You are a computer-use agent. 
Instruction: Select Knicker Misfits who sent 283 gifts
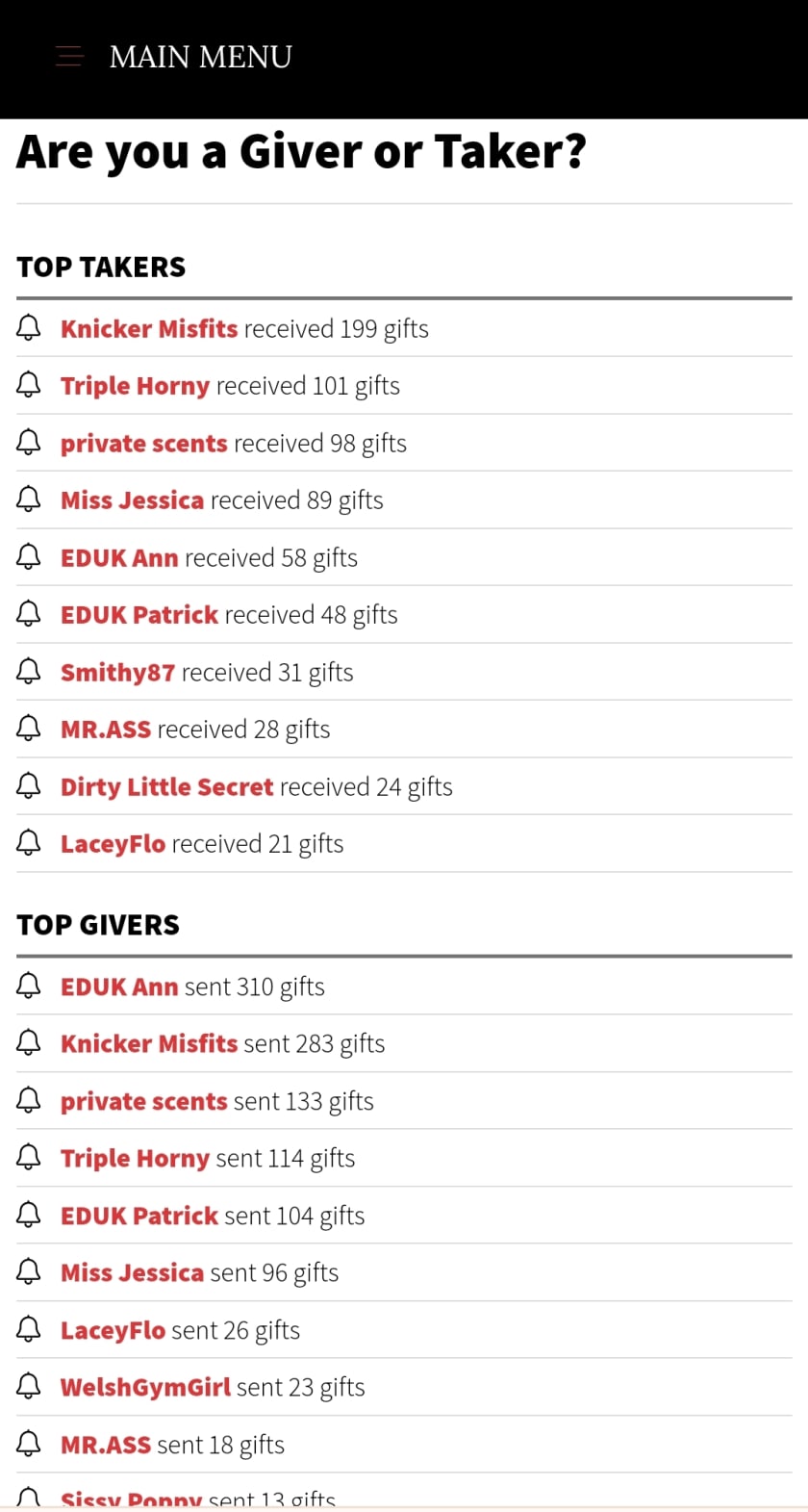pos(149,1044)
